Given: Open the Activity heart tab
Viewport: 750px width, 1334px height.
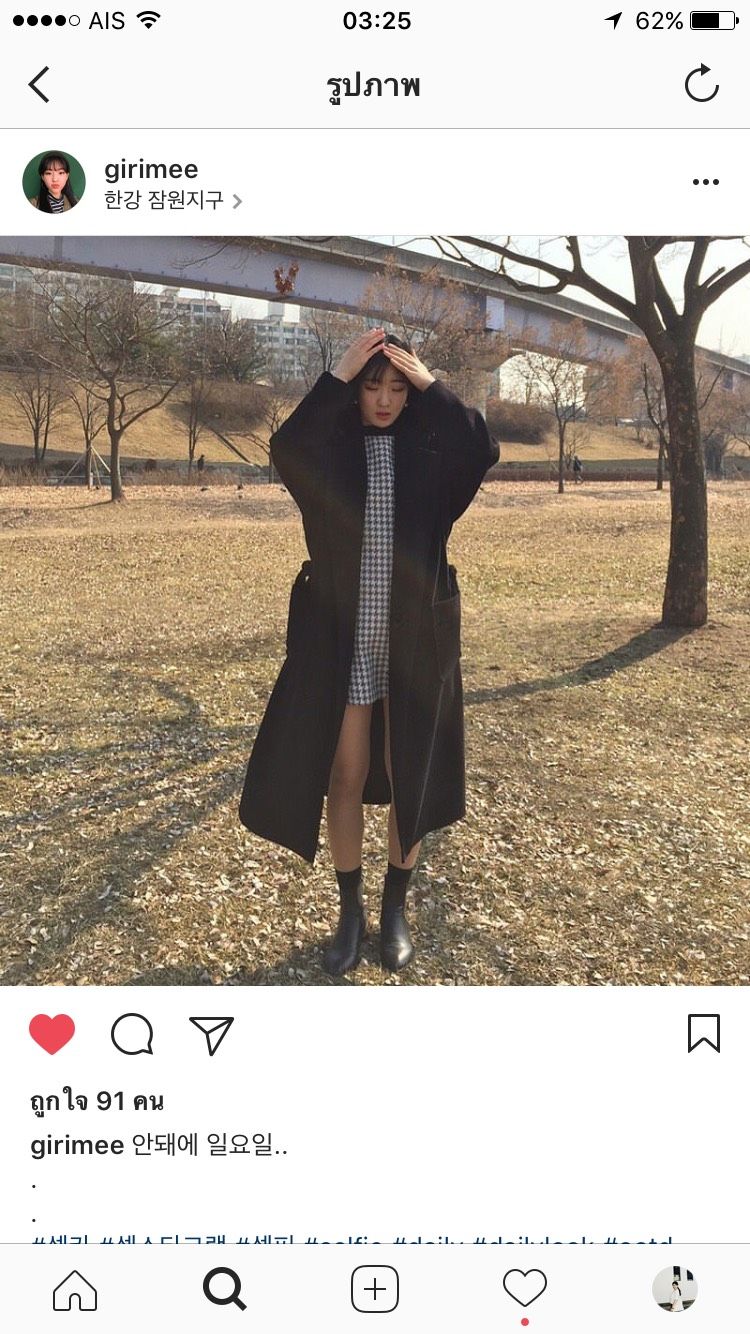Looking at the screenshot, I should pos(525,1288).
